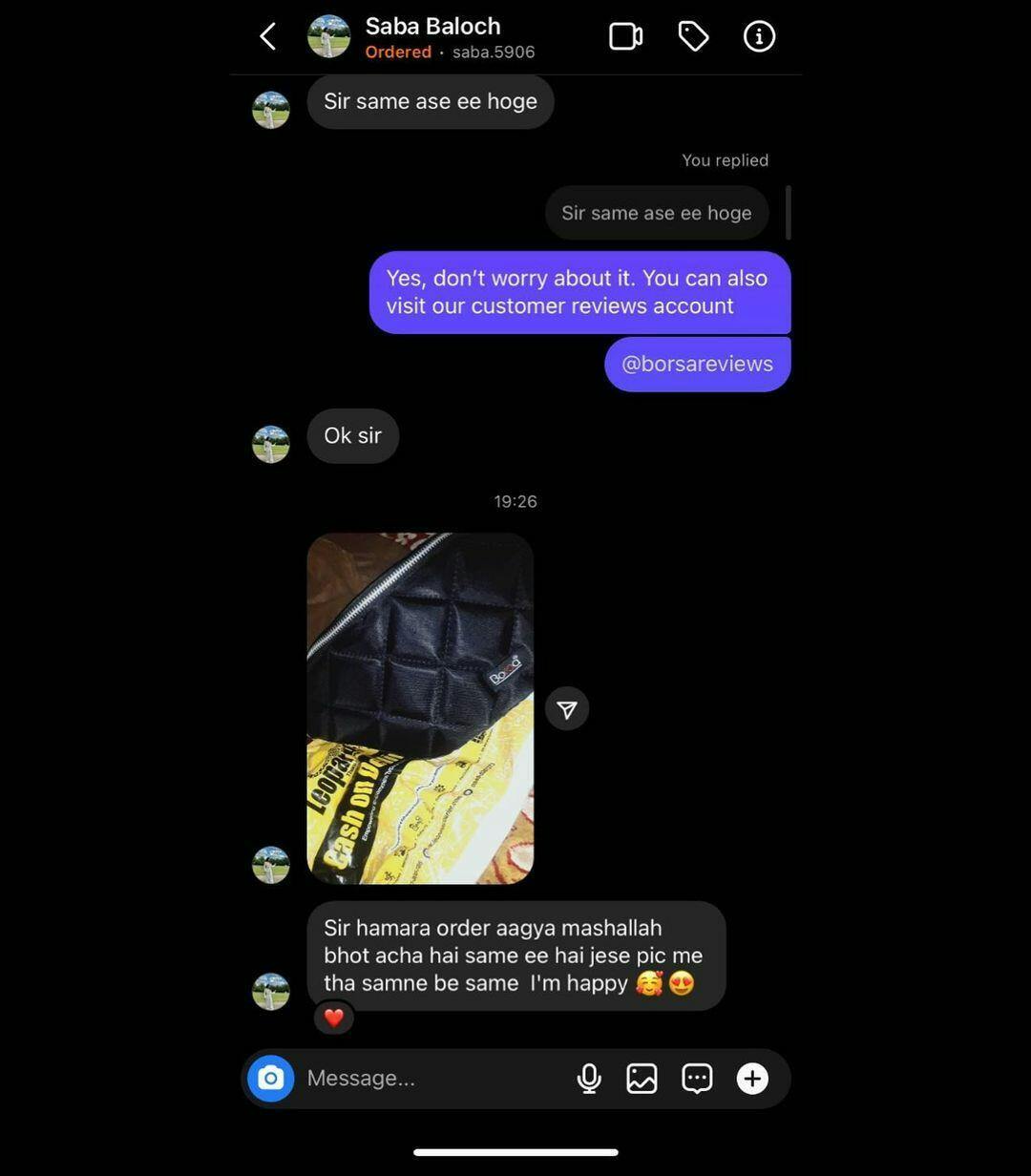
Task: Open saved replies icon
Action: point(697,1079)
